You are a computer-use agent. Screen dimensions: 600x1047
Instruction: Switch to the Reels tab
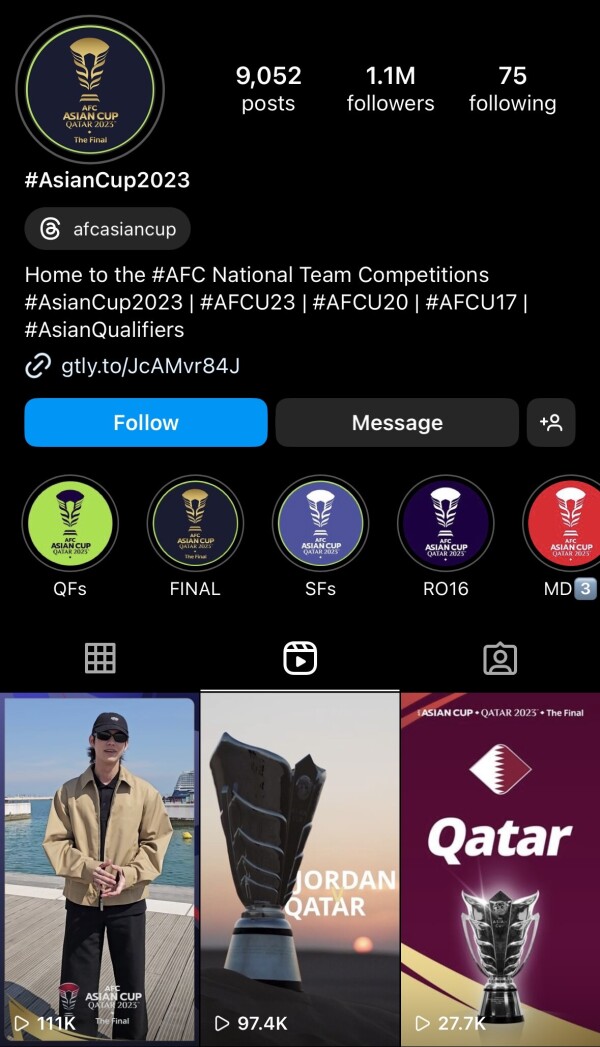300,658
